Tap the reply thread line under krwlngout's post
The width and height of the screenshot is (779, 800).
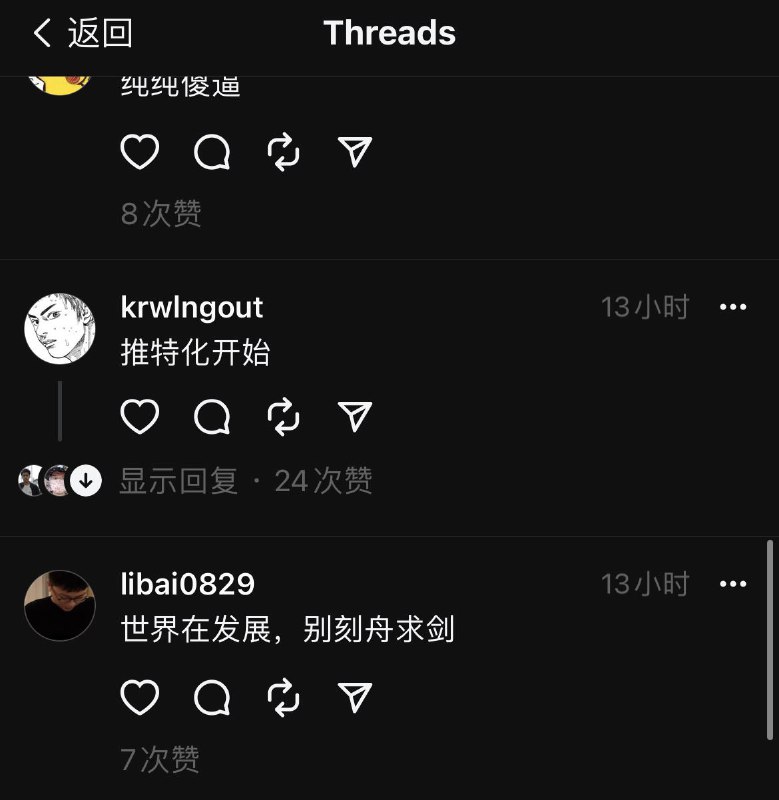click(x=62, y=412)
